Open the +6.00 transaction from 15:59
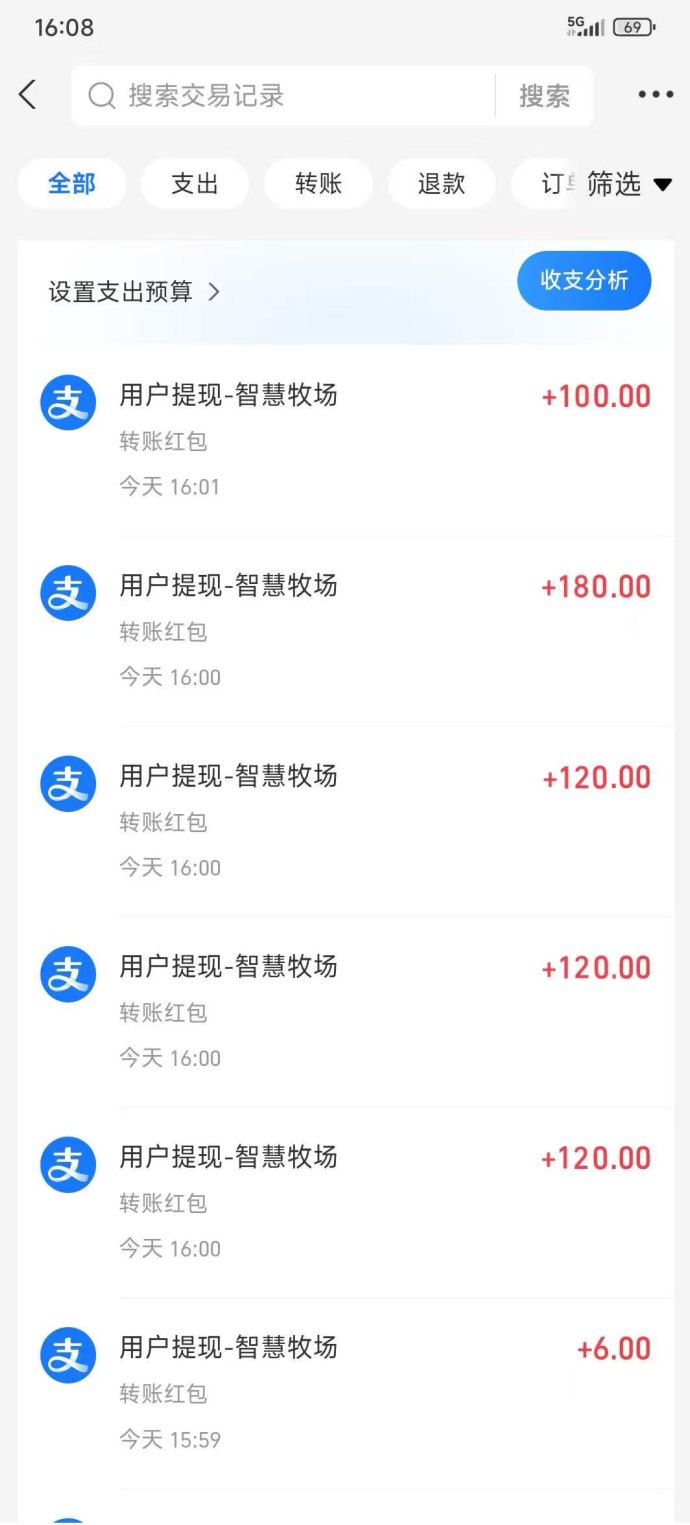 (x=345, y=1393)
